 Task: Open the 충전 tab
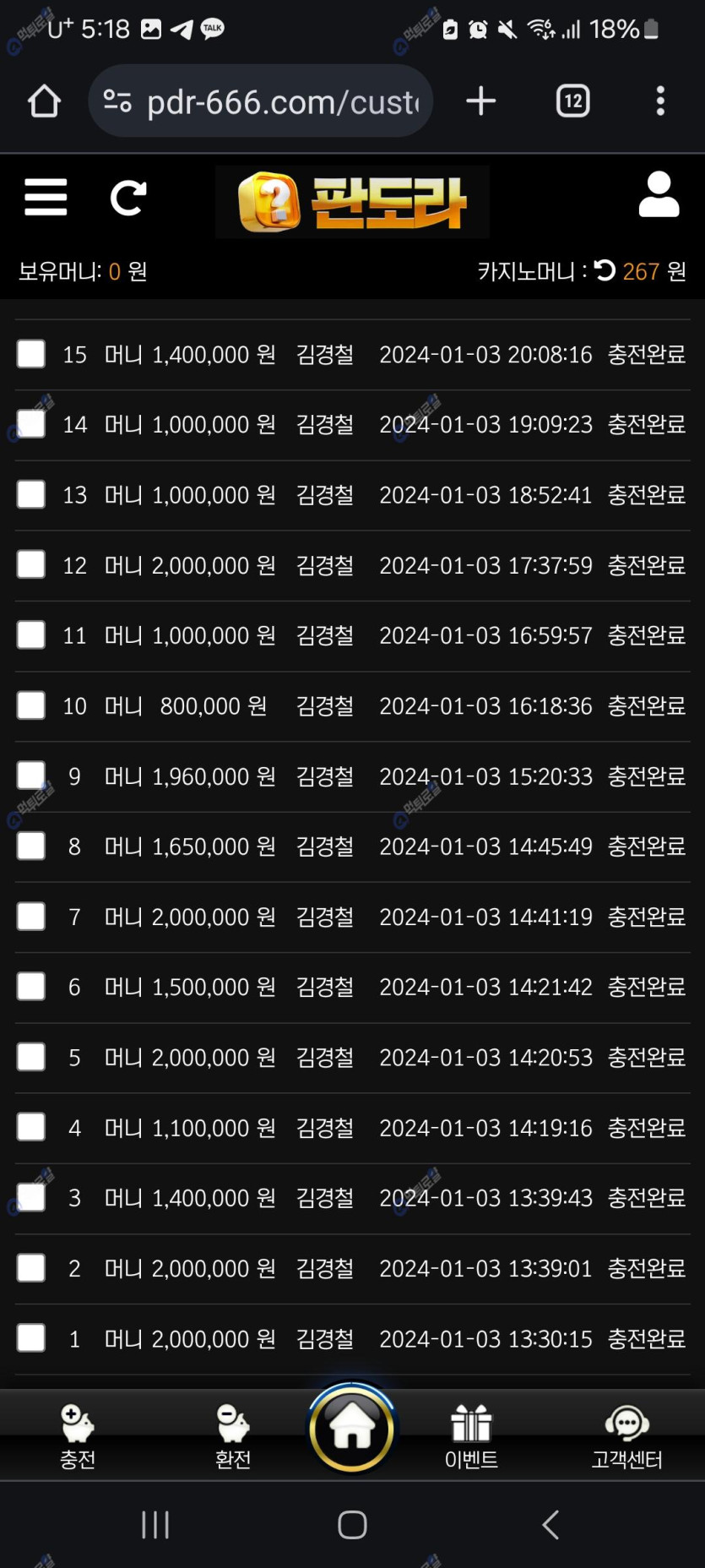(78, 1436)
